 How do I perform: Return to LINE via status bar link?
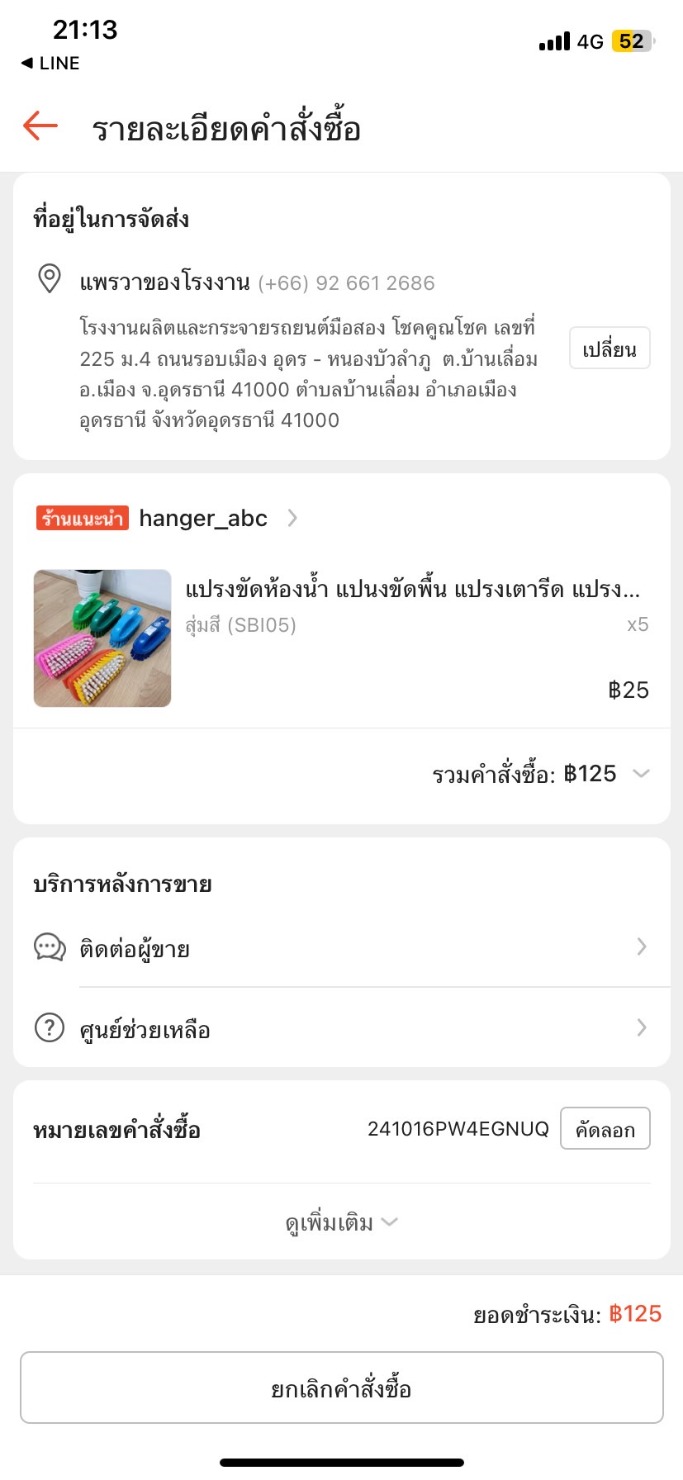pos(50,64)
